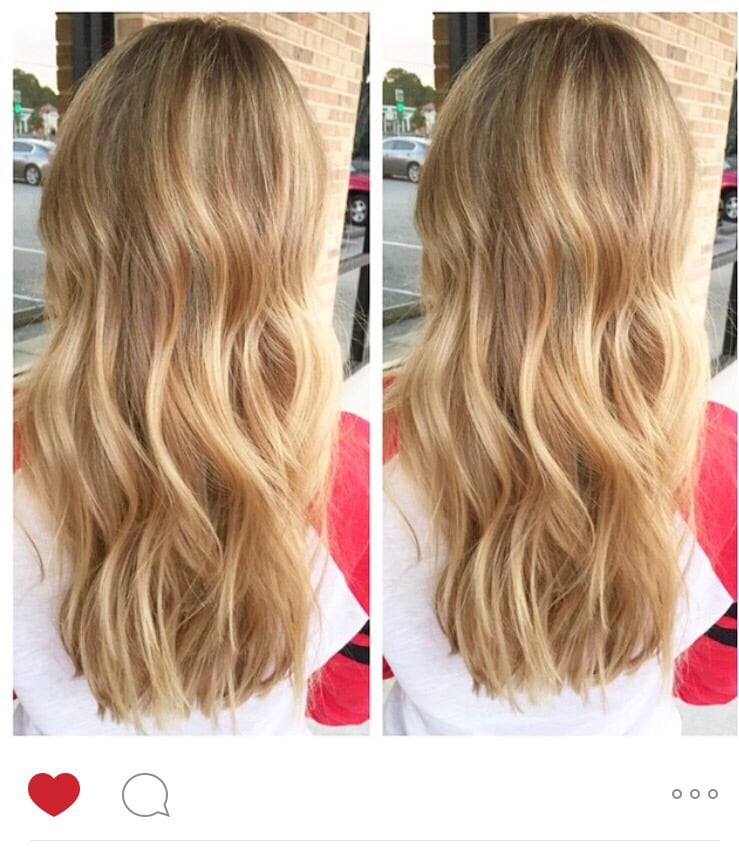Unlike the post via red heart
The image size is (739, 851).
(54, 794)
